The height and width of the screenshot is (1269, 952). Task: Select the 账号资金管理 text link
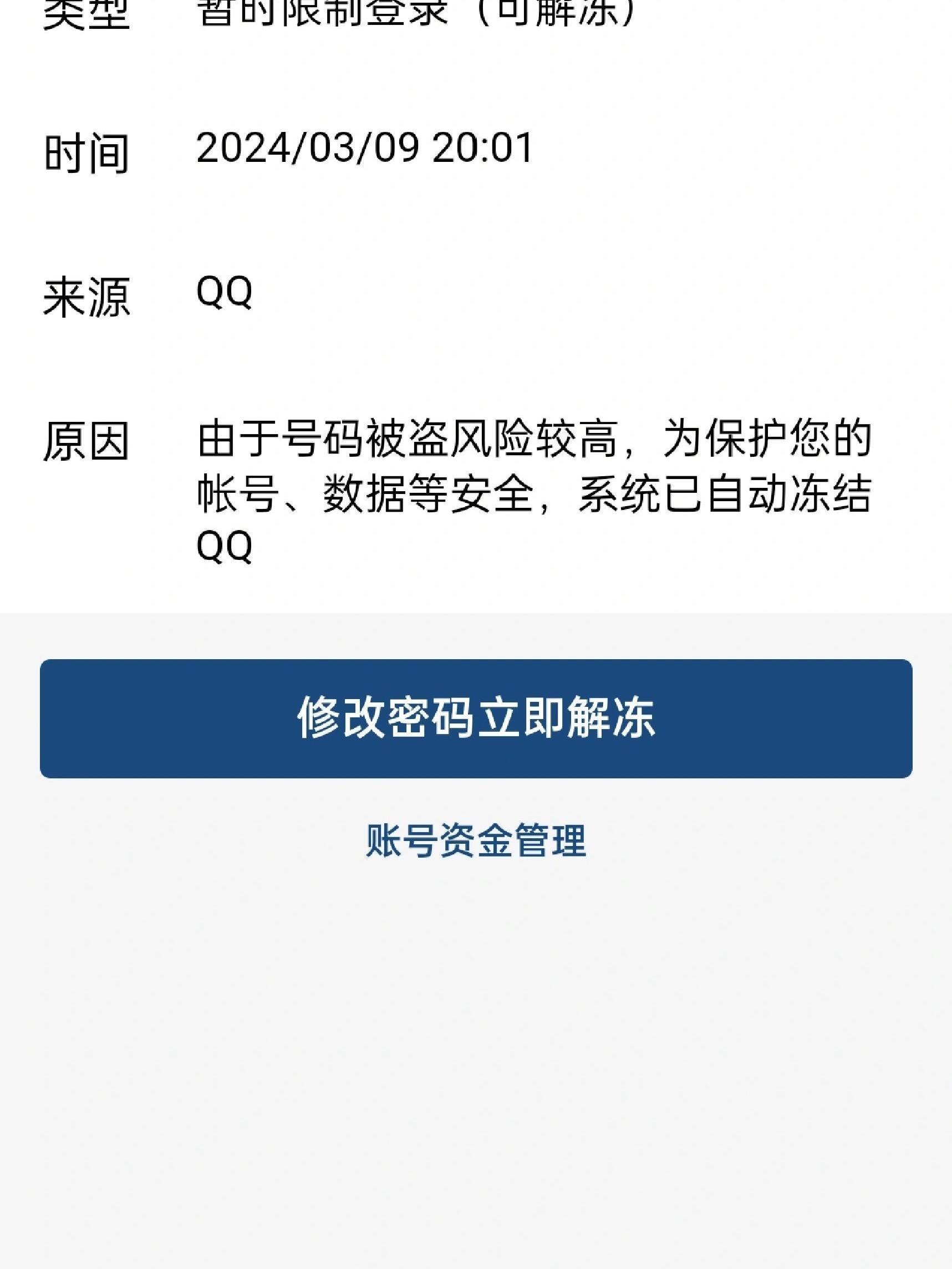pos(475,837)
